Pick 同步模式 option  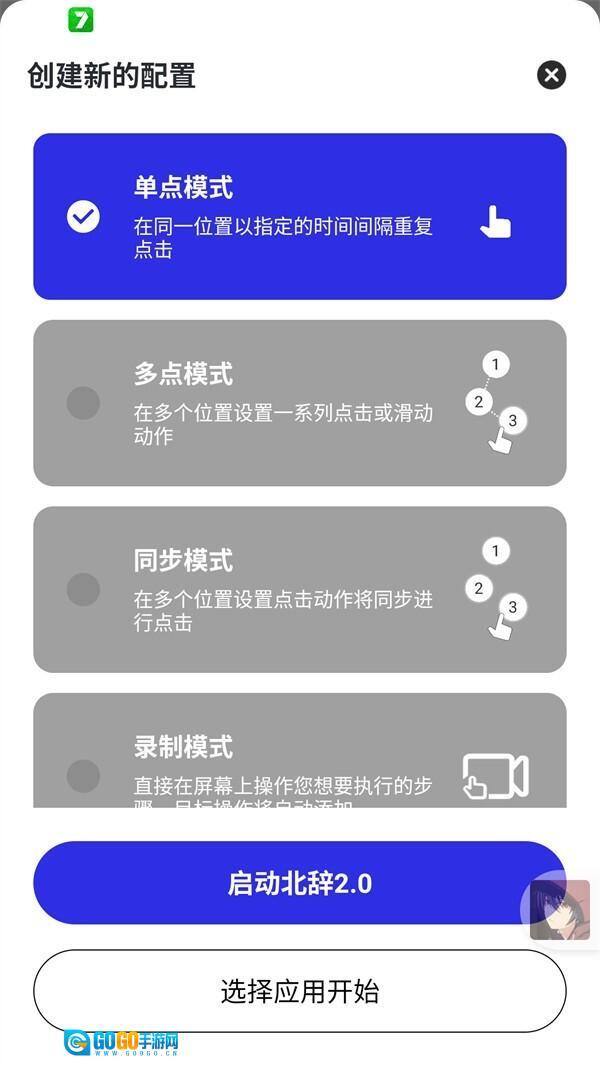[x=299, y=588]
